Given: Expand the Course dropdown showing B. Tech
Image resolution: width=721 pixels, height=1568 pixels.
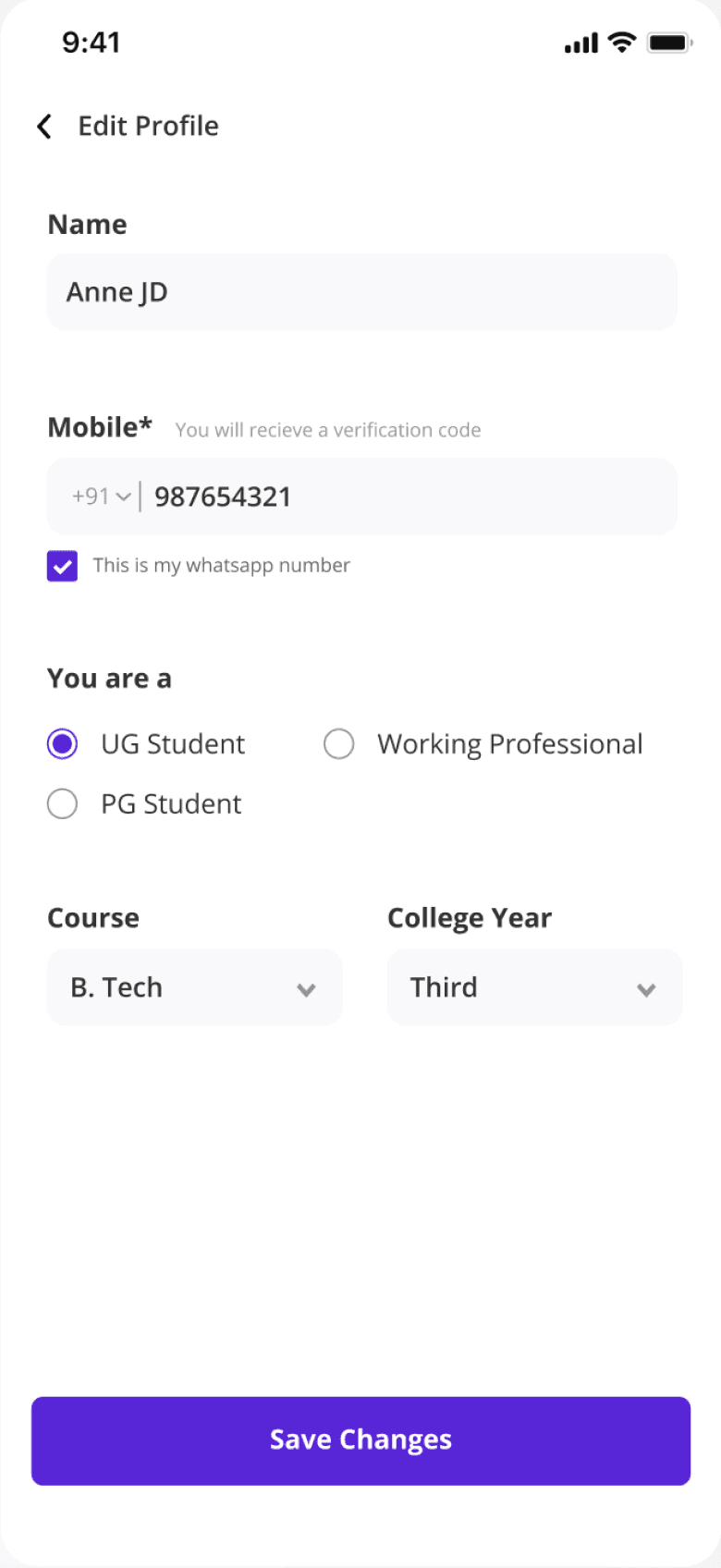Looking at the screenshot, I should pyautogui.click(x=194, y=987).
